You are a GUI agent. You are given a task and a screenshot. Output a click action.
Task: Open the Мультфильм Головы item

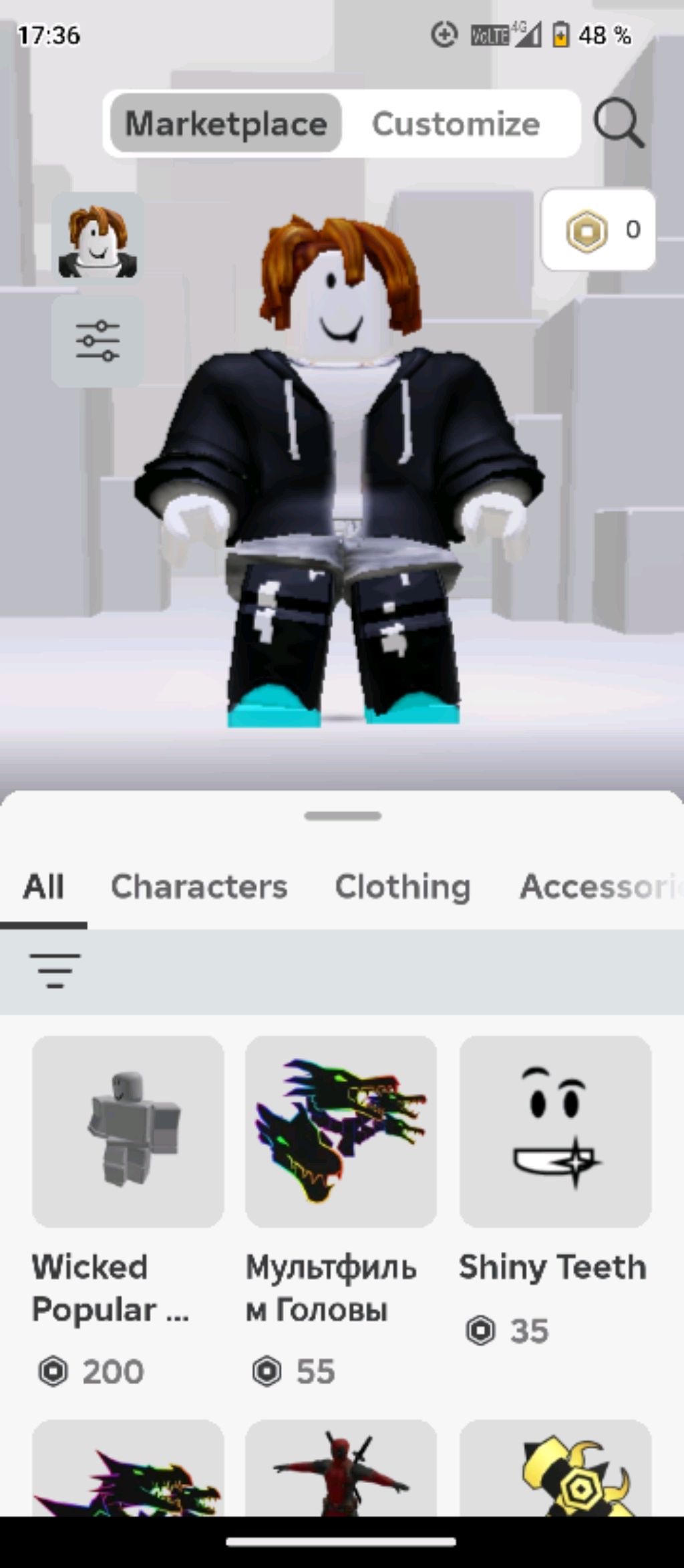point(341,1132)
